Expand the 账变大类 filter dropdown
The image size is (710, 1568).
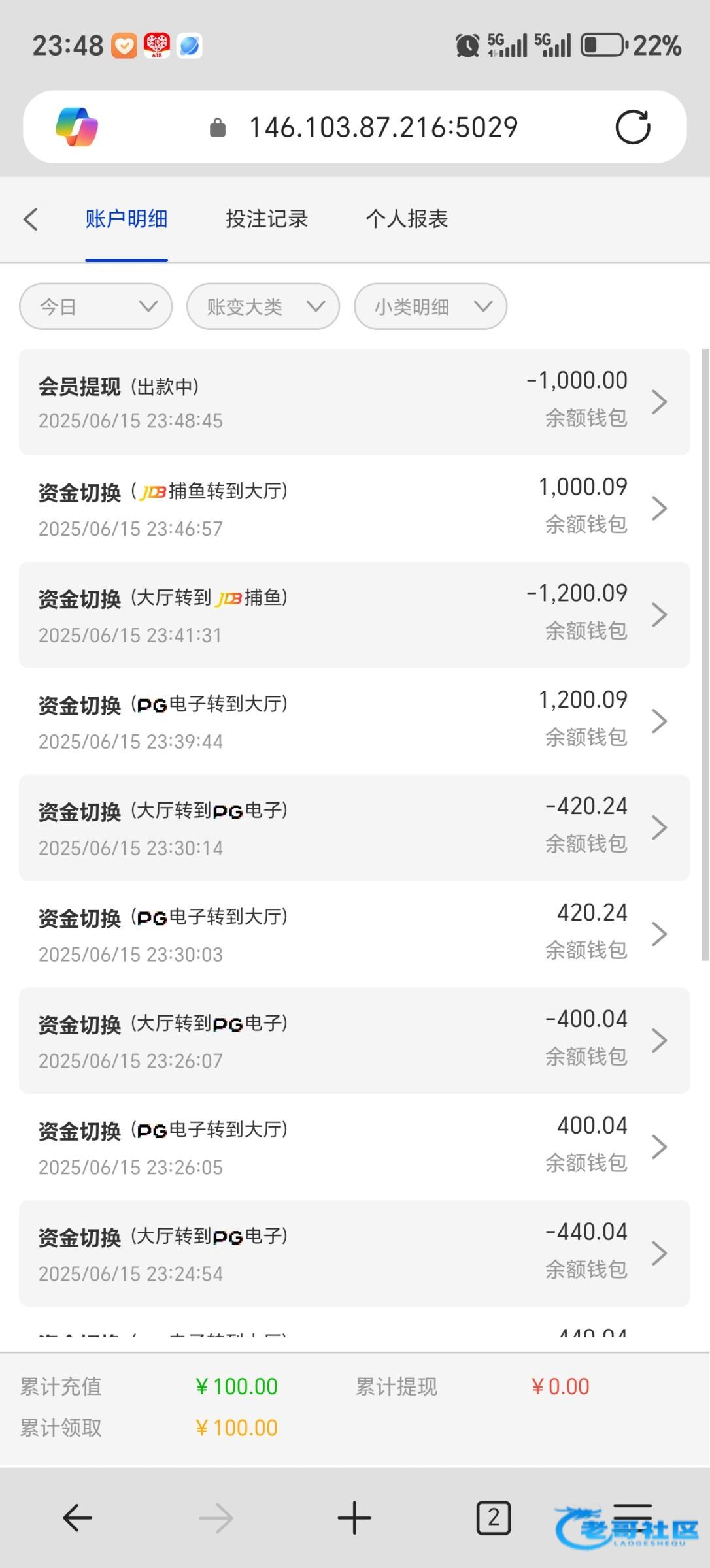point(263,306)
